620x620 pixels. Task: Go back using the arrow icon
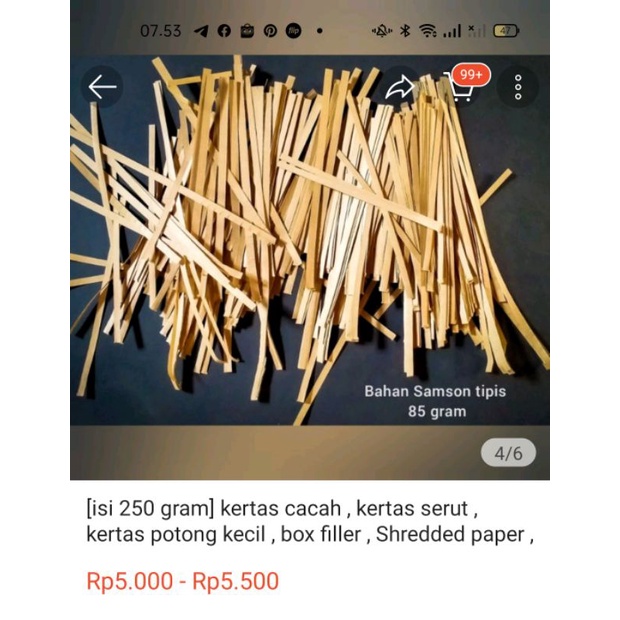pyautogui.click(x=102, y=88)
